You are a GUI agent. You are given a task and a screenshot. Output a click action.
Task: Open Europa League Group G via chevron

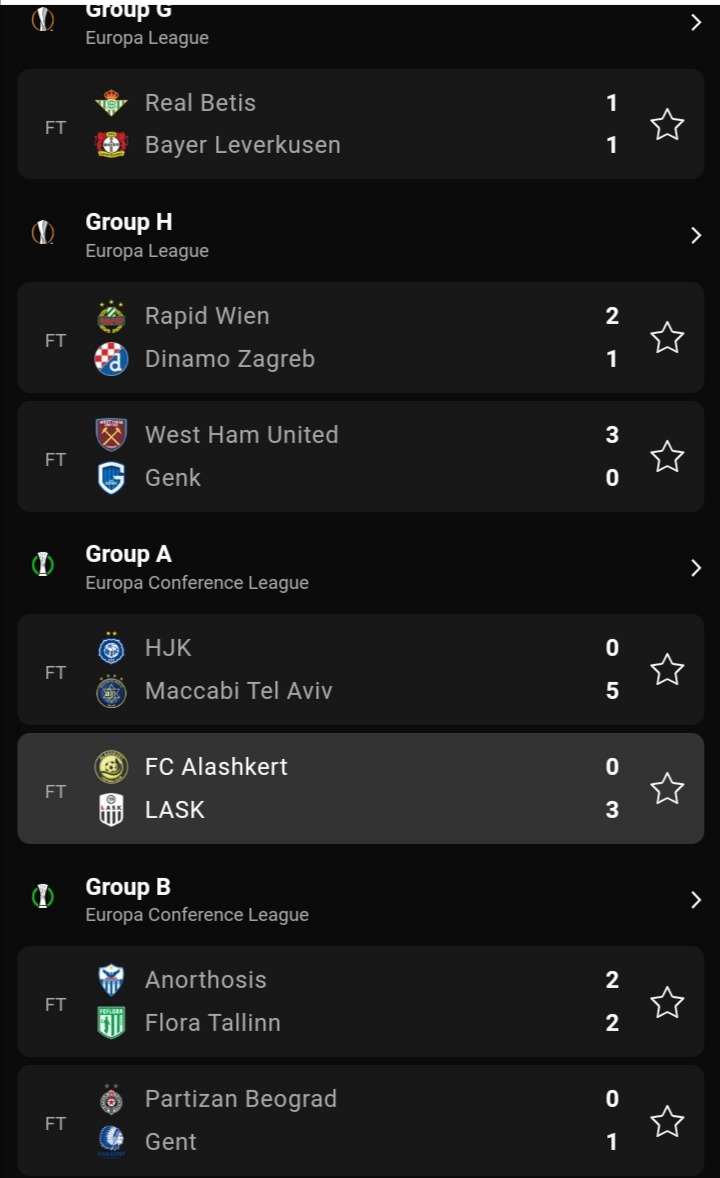tap(695, 23)
